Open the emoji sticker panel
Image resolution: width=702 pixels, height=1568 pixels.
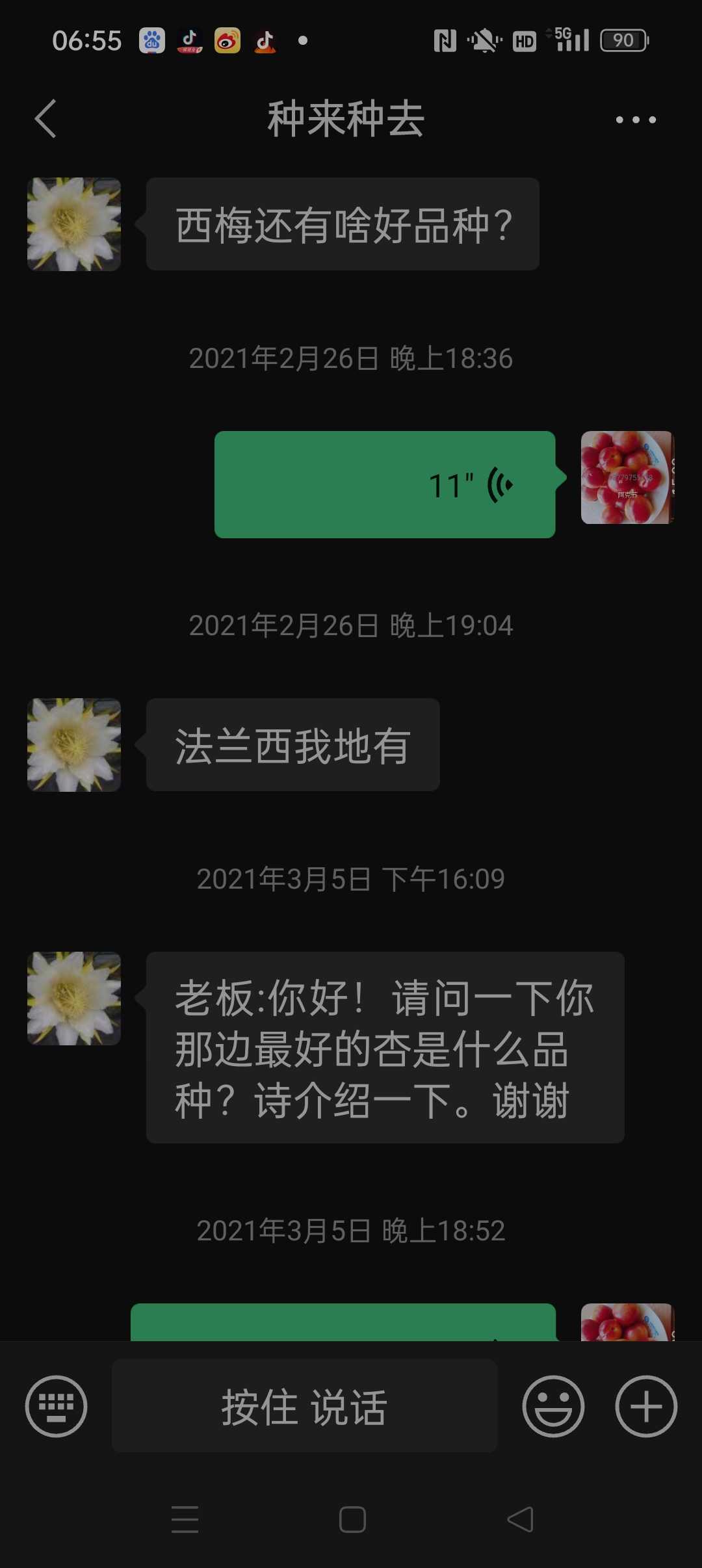pyautogui.click(x=553, y=1406)
